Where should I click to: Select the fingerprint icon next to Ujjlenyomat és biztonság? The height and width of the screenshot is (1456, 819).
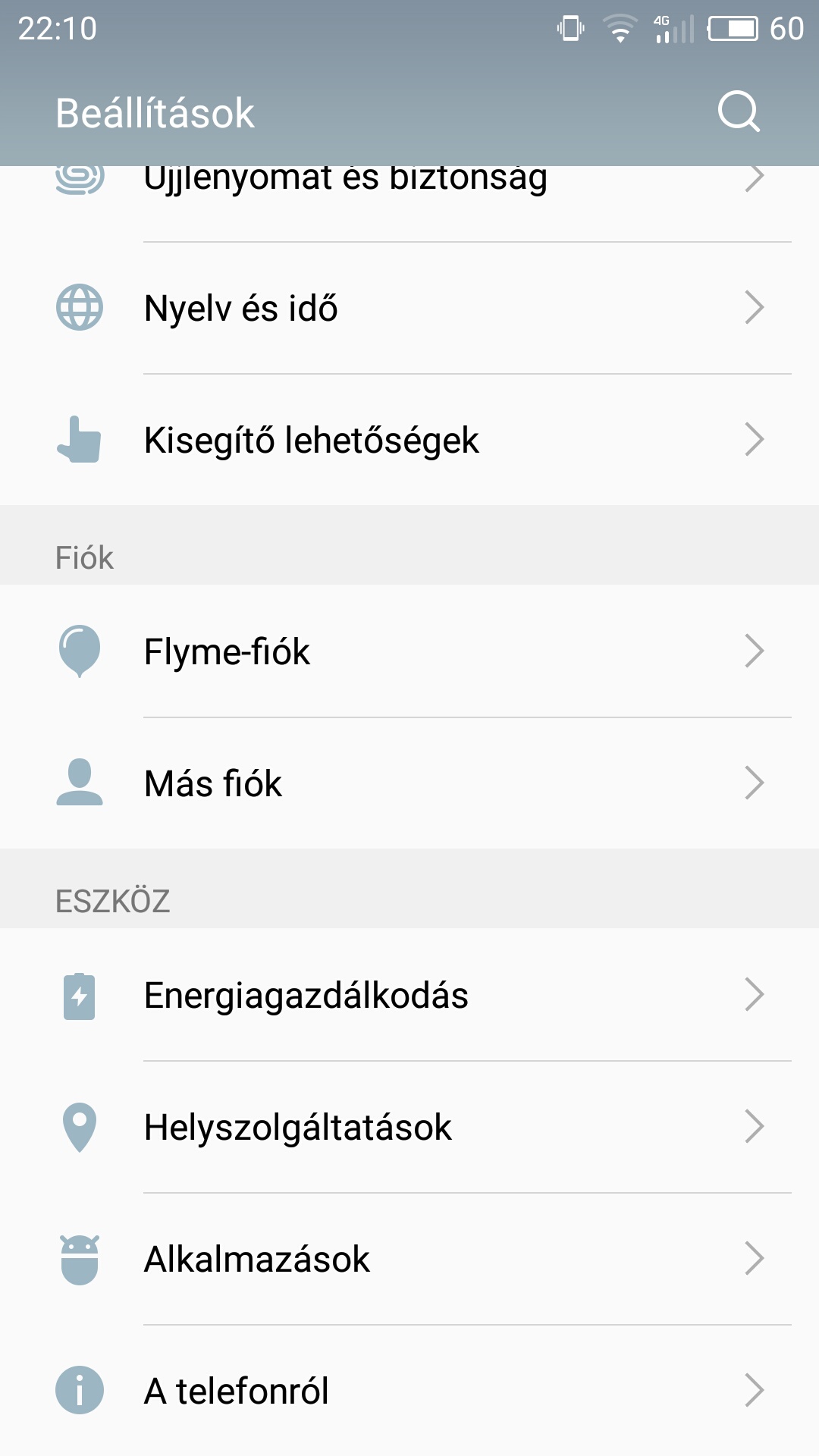pos(78,180)
